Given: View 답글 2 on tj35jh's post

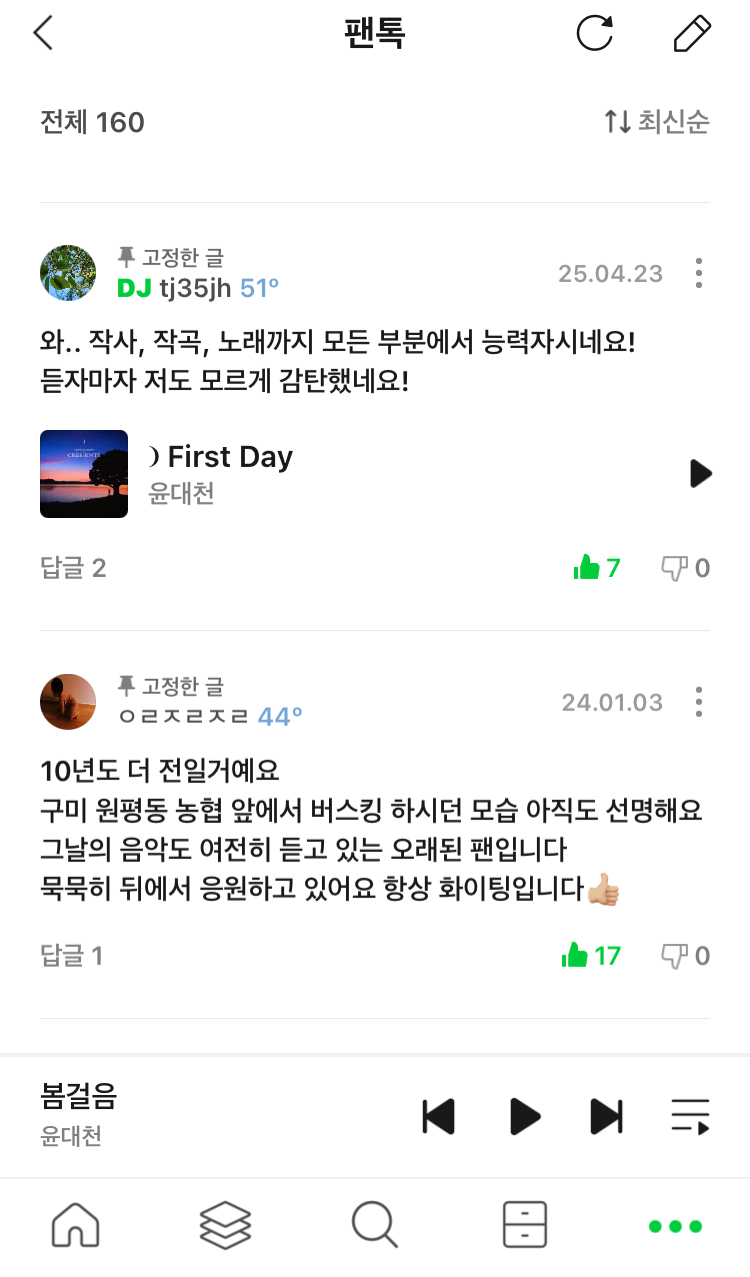Looking at the screenshot, I should pos(73,568).
